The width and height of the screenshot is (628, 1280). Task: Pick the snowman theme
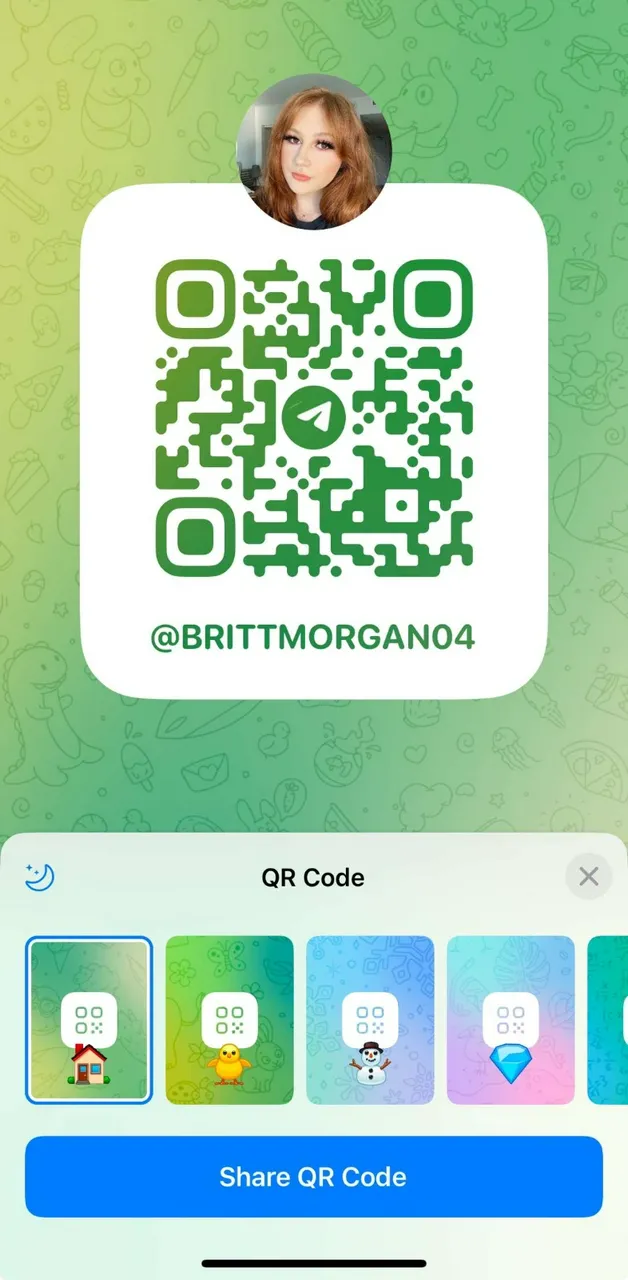pos(370,1020)
